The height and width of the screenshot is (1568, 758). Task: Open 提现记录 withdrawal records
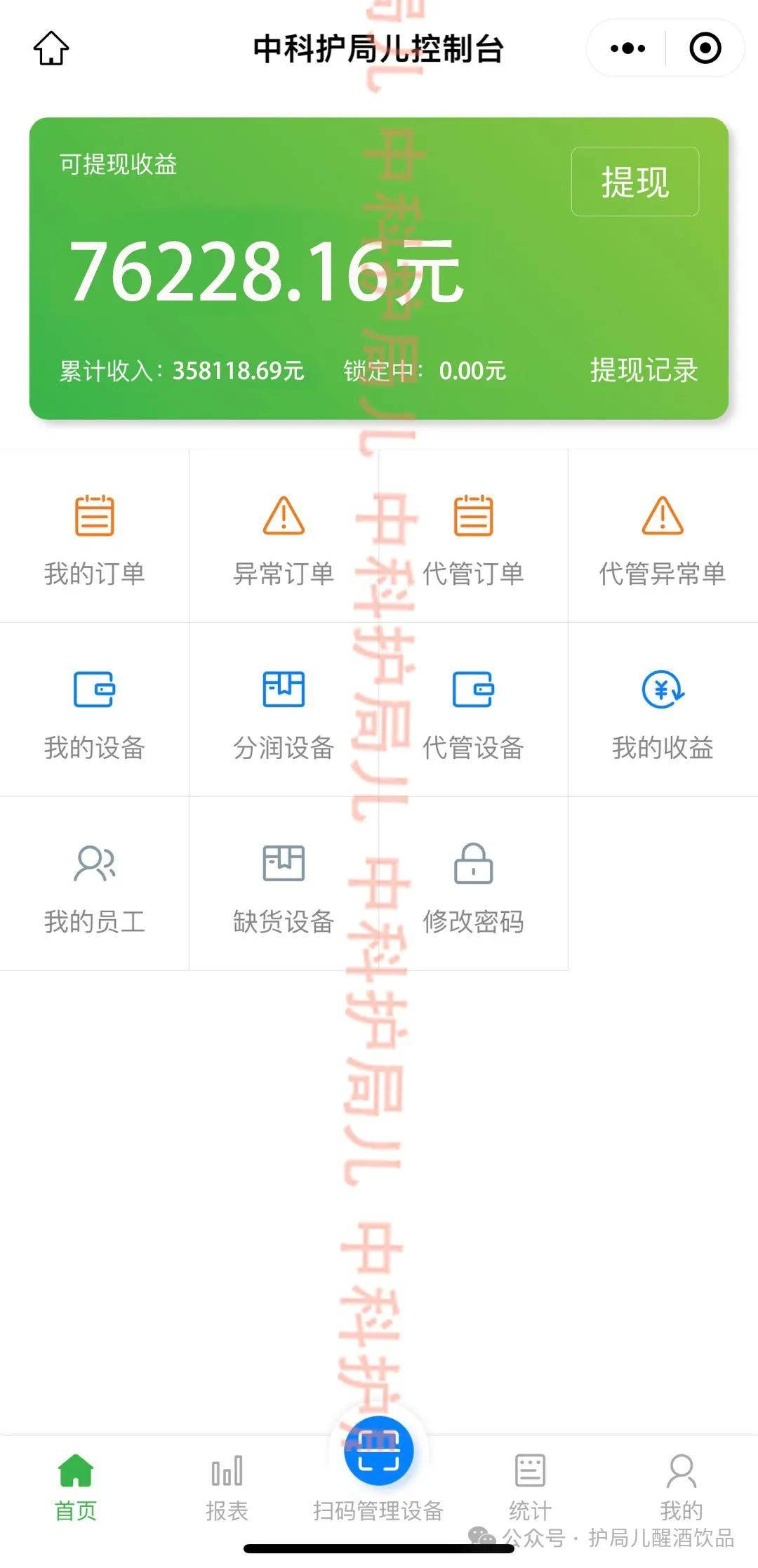(x=644, y=370)
